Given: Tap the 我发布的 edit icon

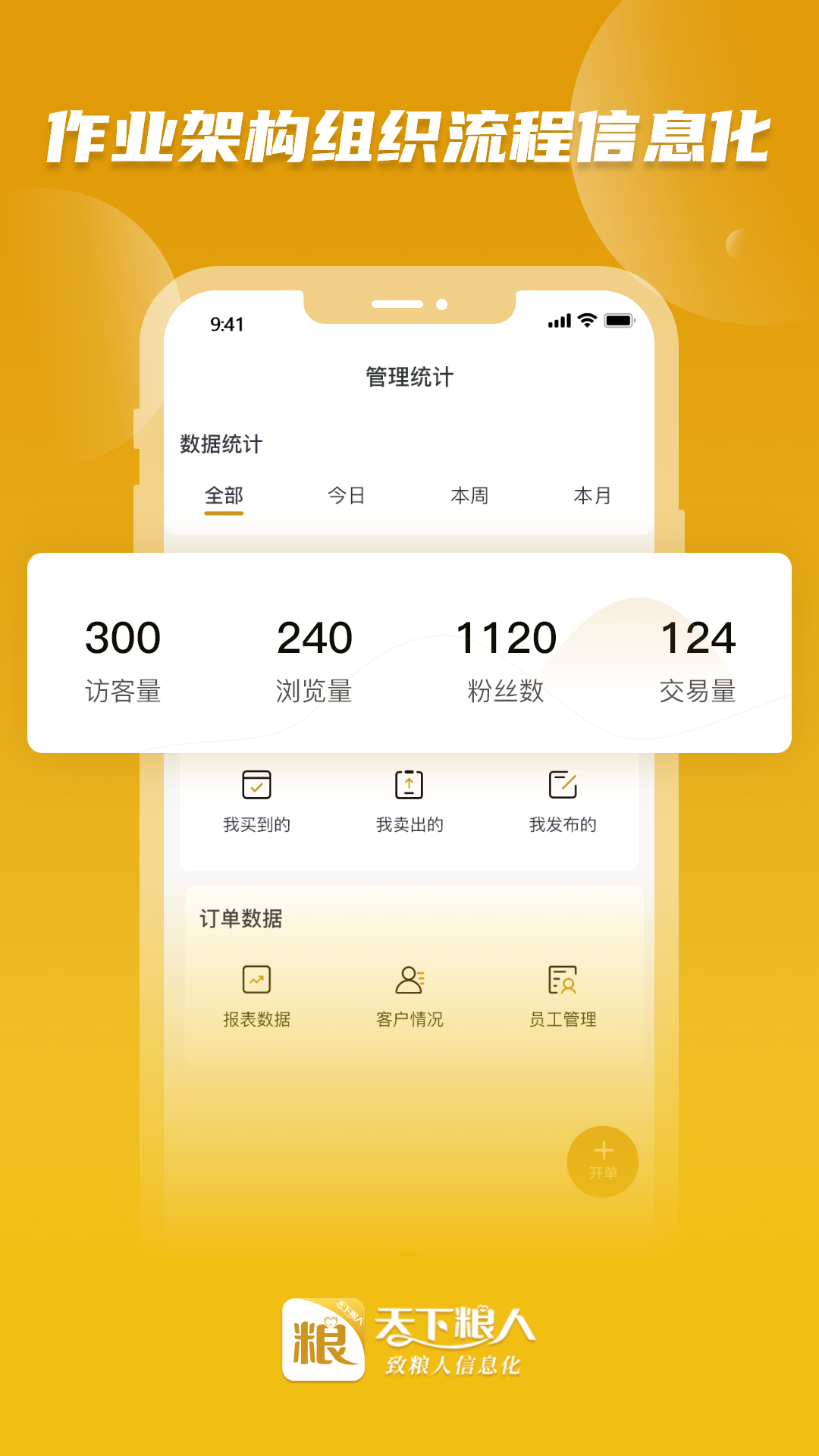Looking at the screenshot, I should pos(564,785).
